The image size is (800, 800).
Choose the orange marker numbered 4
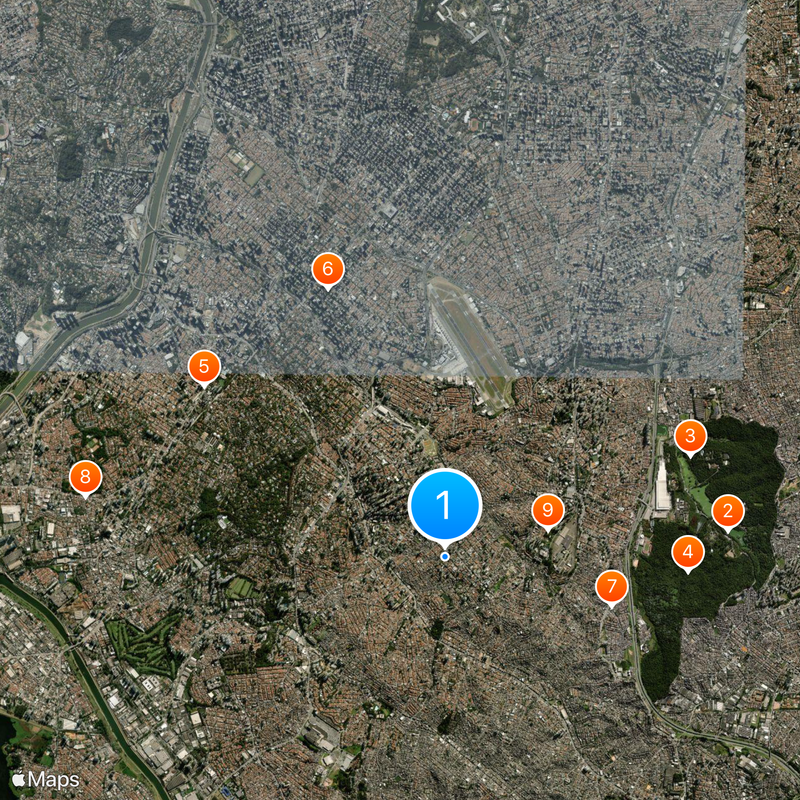click(x=687, y=551)
